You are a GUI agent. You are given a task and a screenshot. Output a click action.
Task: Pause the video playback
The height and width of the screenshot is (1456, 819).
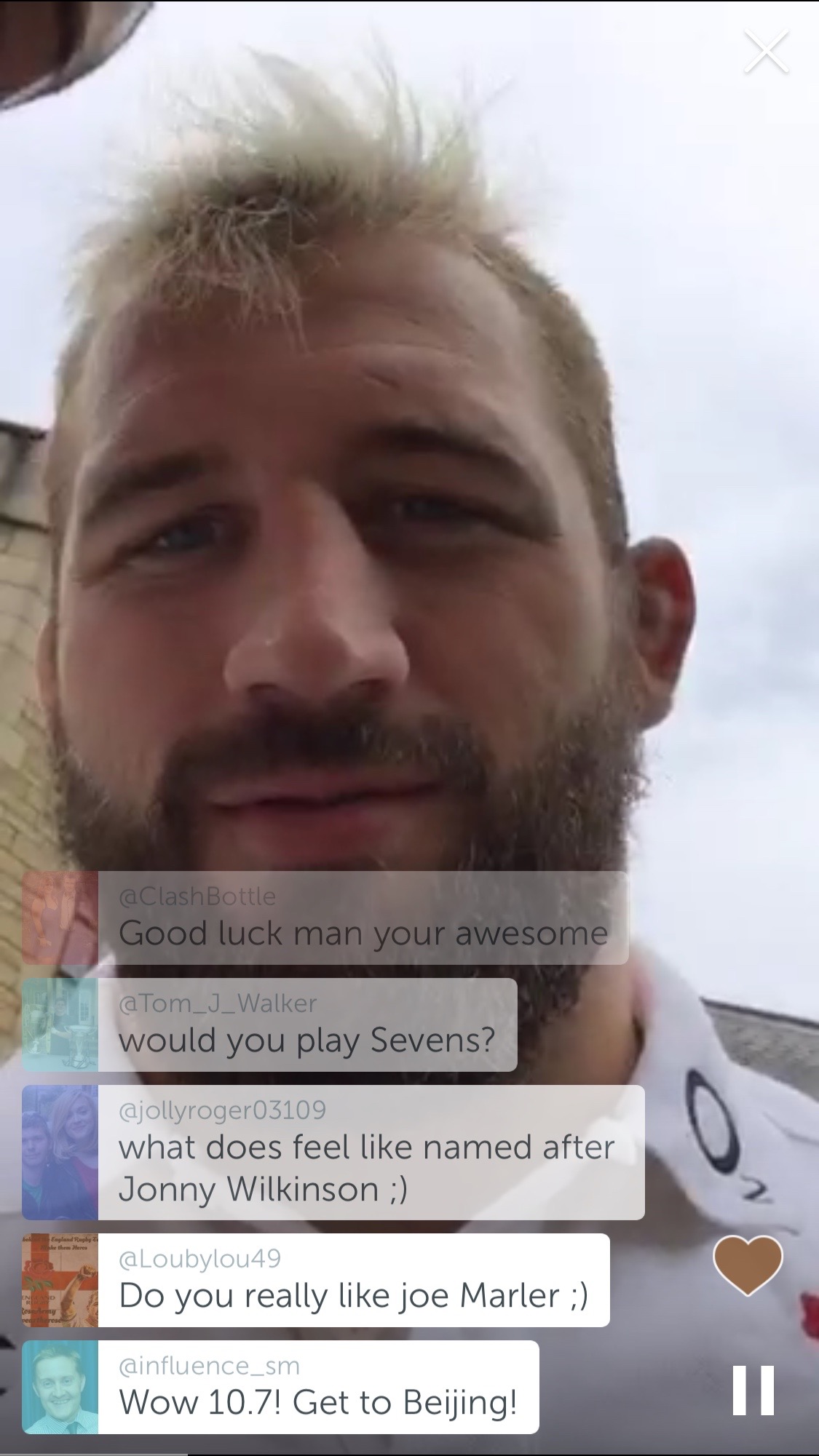pos(753,1391)
